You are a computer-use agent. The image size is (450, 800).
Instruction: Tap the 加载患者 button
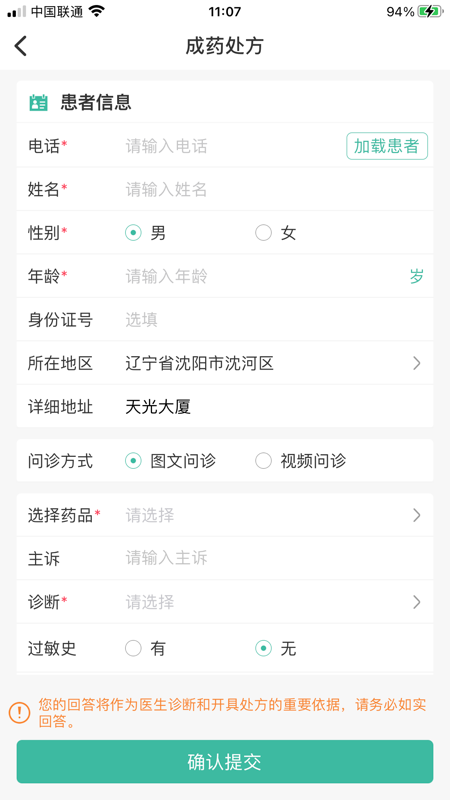(x=387, y=146)
